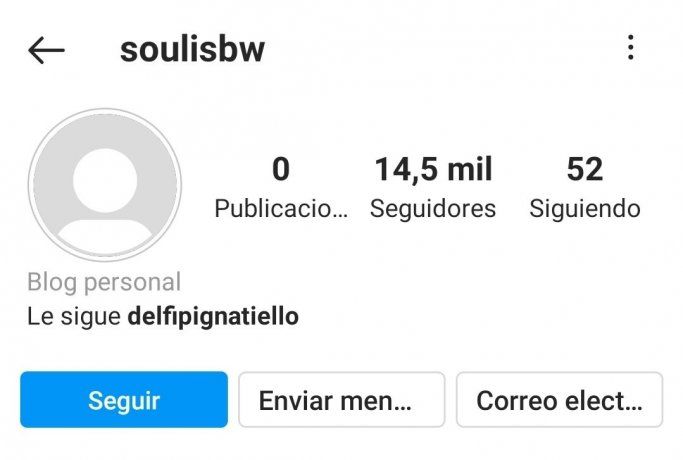View the soulisbw profile picture

(x=104, y=185)
